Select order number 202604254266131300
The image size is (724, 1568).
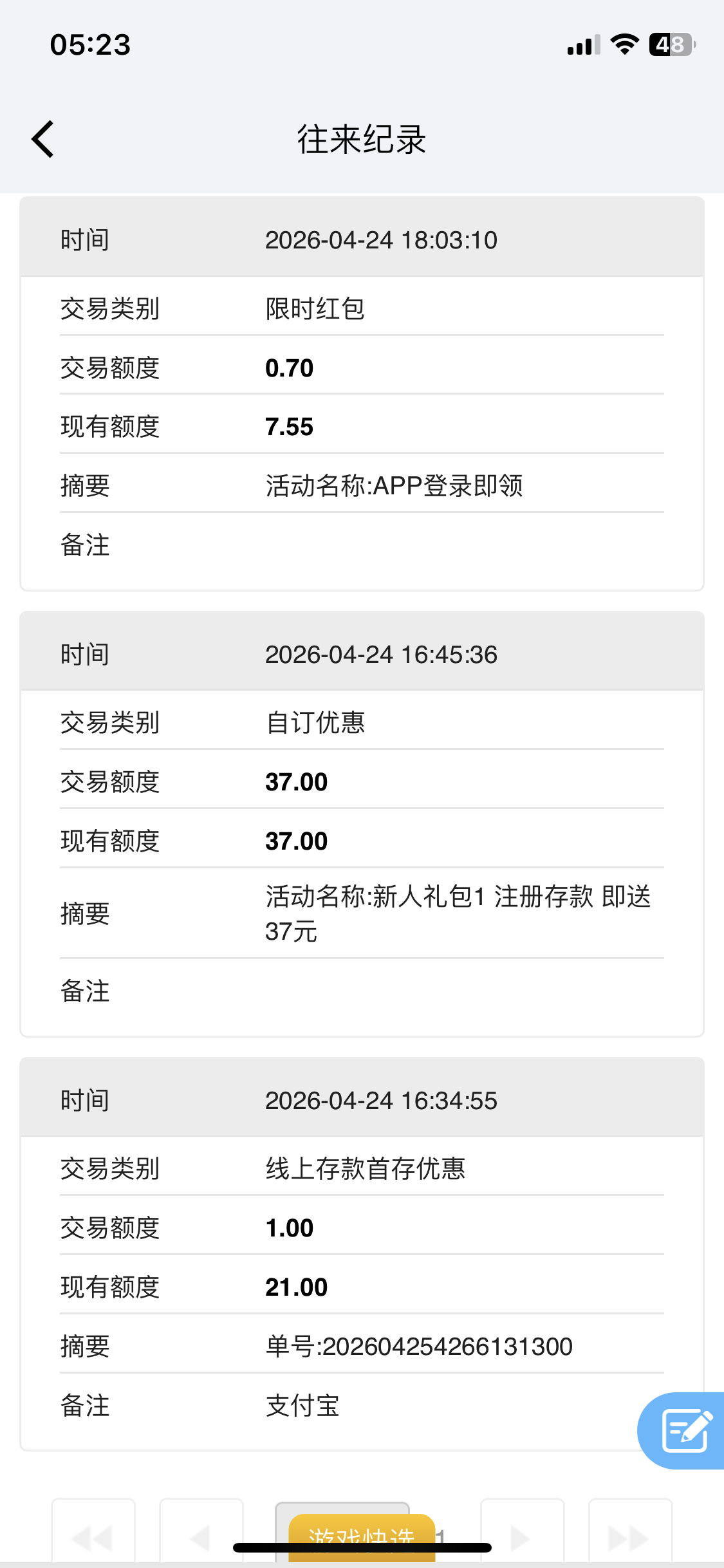pyautogui.click(x=419, y=1346)
